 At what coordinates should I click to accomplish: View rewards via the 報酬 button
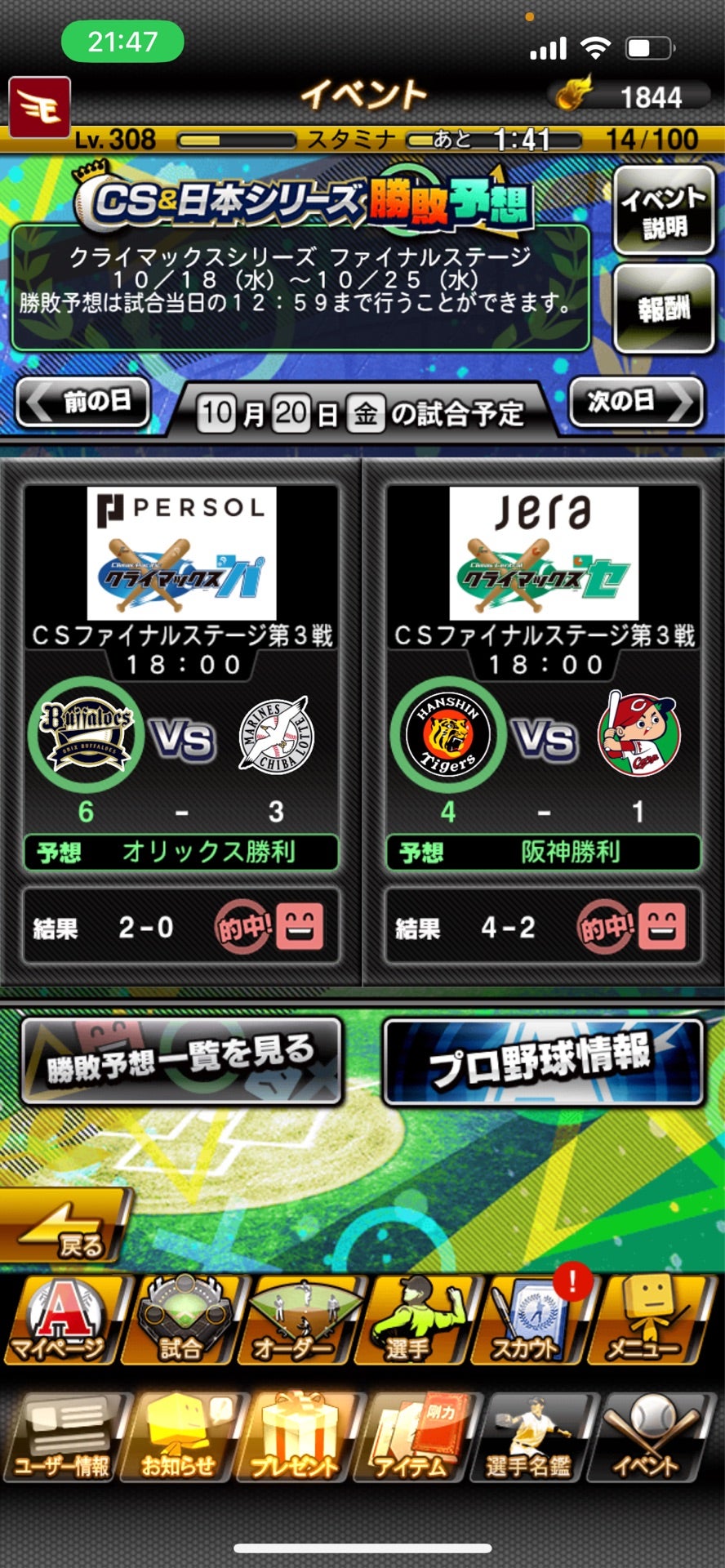point(664,310)
